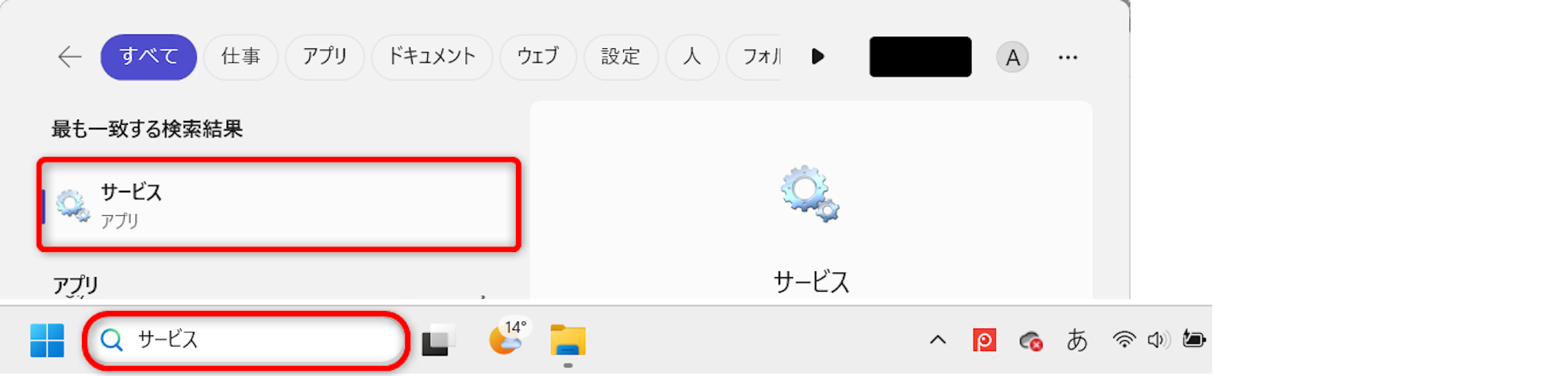Show more filter chips with the arrow
The height and width of the screenshot is (376, 1568).
point(818,57)
